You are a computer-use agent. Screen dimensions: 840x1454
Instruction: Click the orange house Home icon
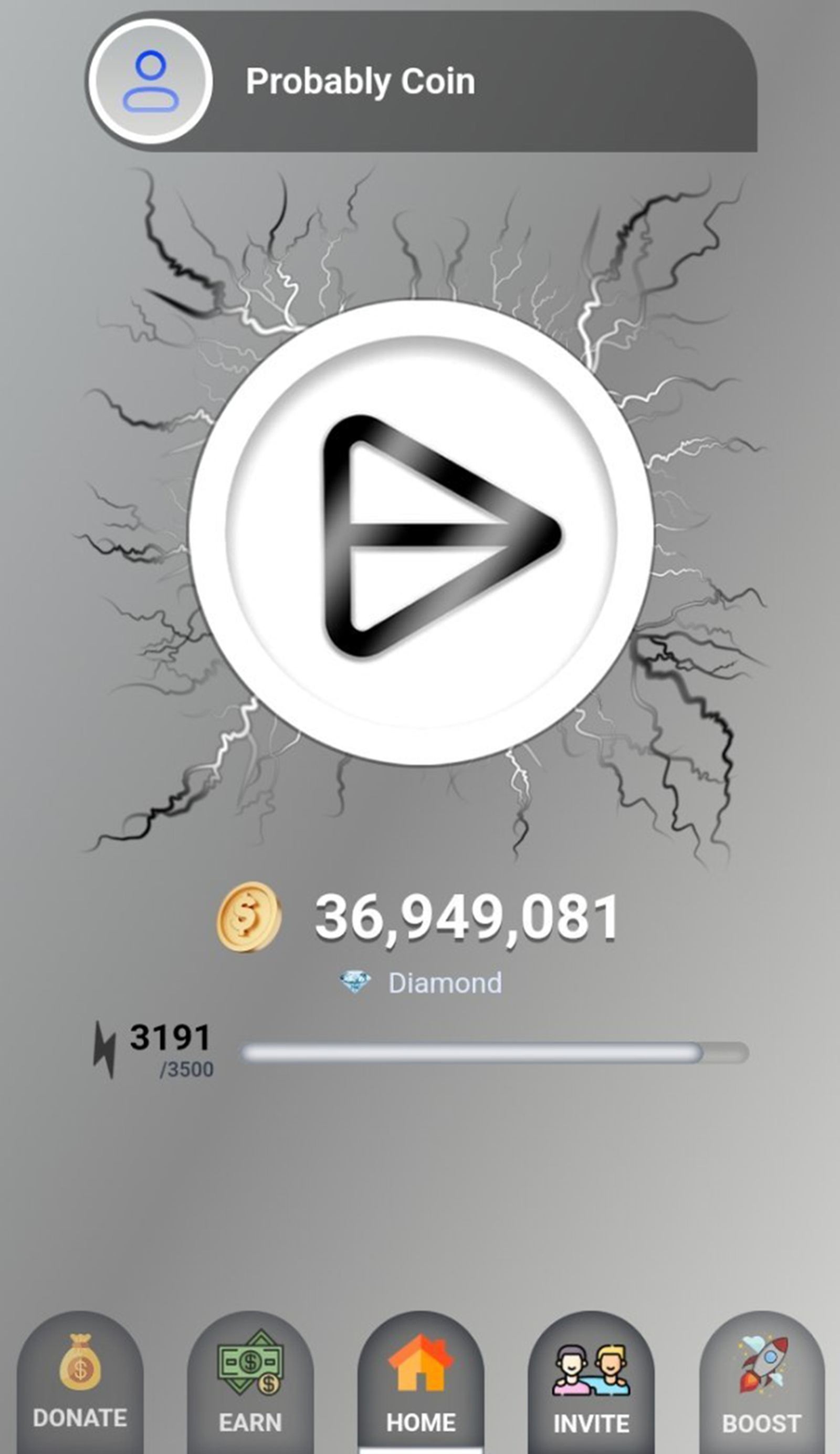tap(419, 1365)
